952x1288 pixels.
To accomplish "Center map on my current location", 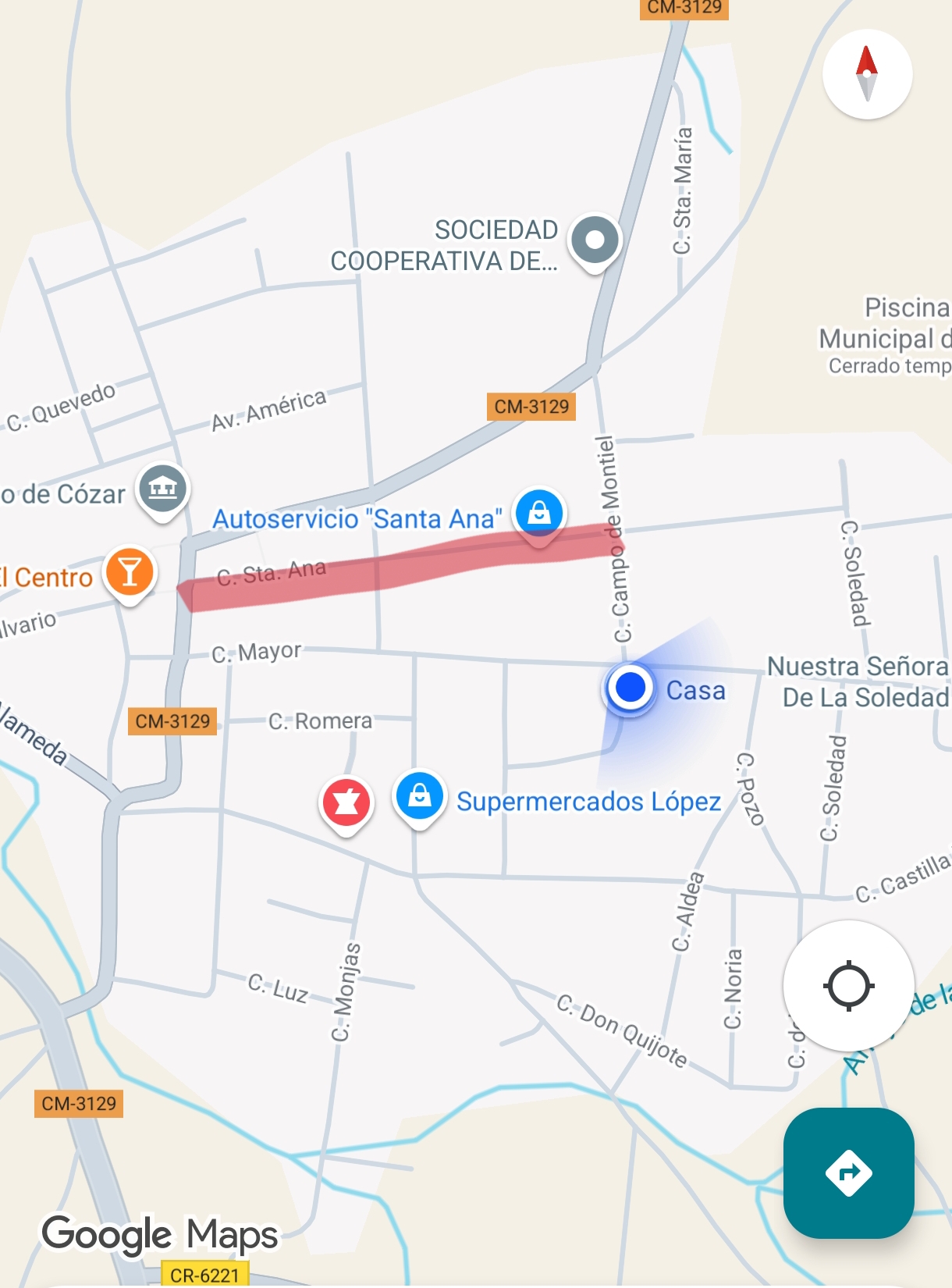I will click(848, 986).
